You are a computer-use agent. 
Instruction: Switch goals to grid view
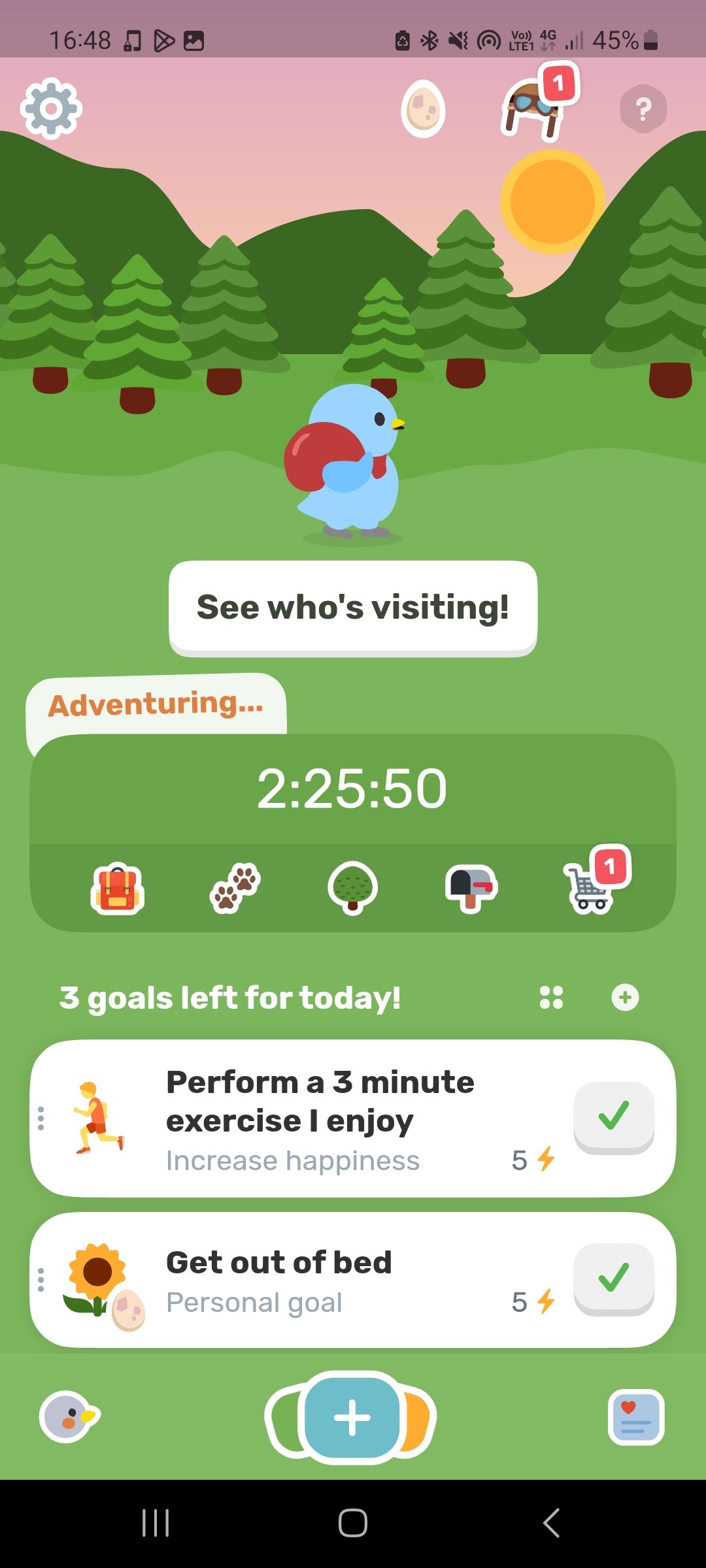point(552,998)
